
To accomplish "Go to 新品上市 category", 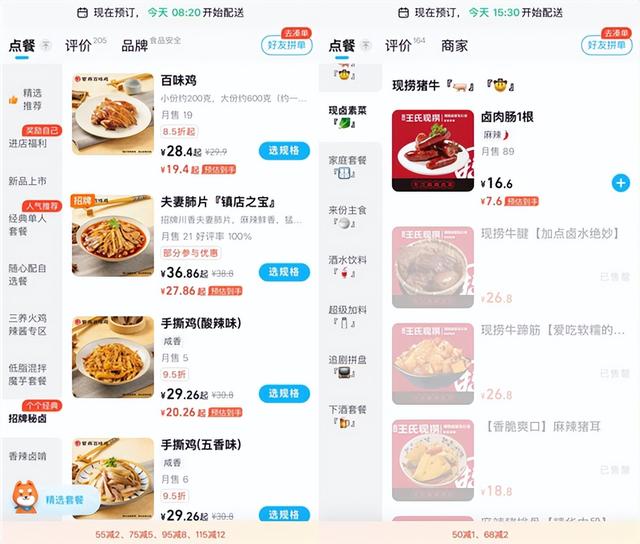I will (28, 181).
